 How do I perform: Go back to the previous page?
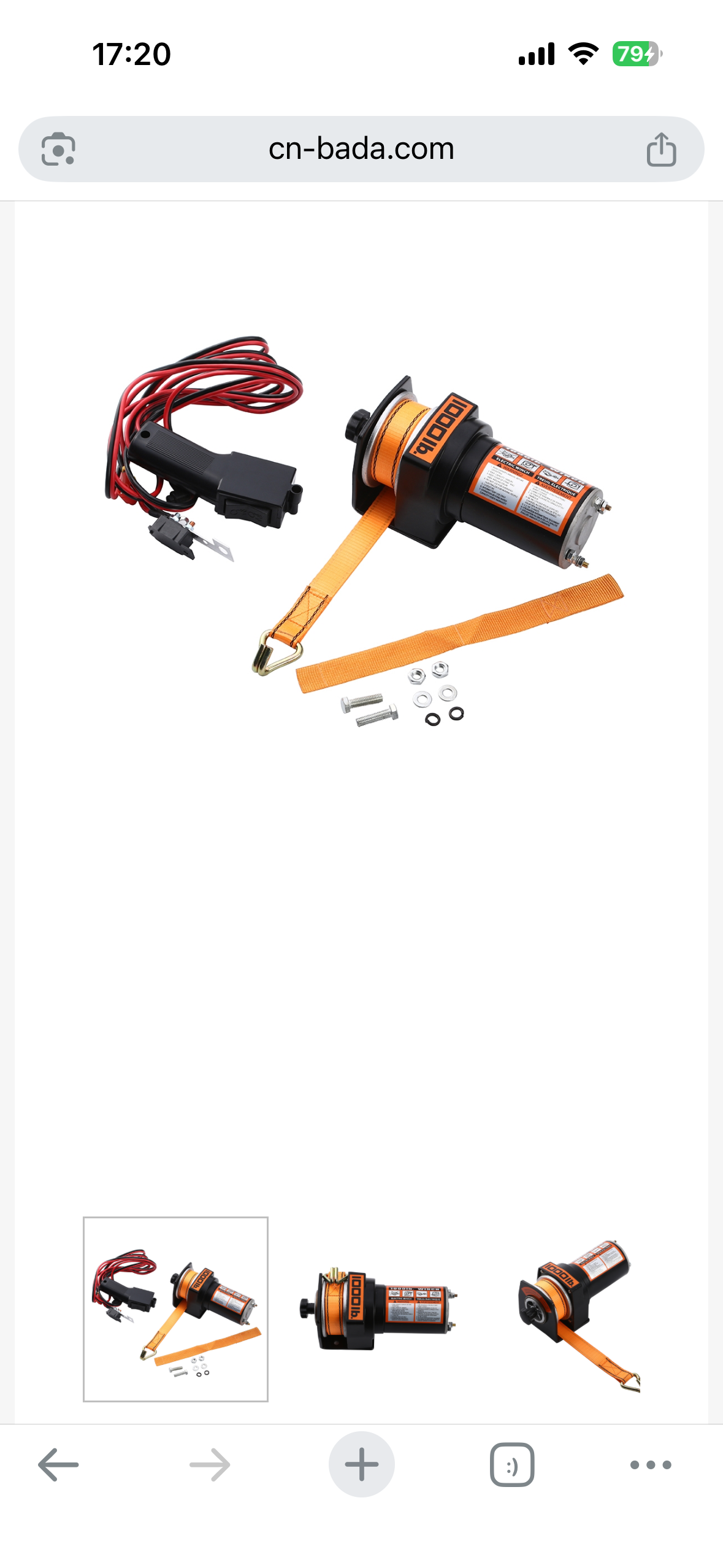coord(58,1464)
